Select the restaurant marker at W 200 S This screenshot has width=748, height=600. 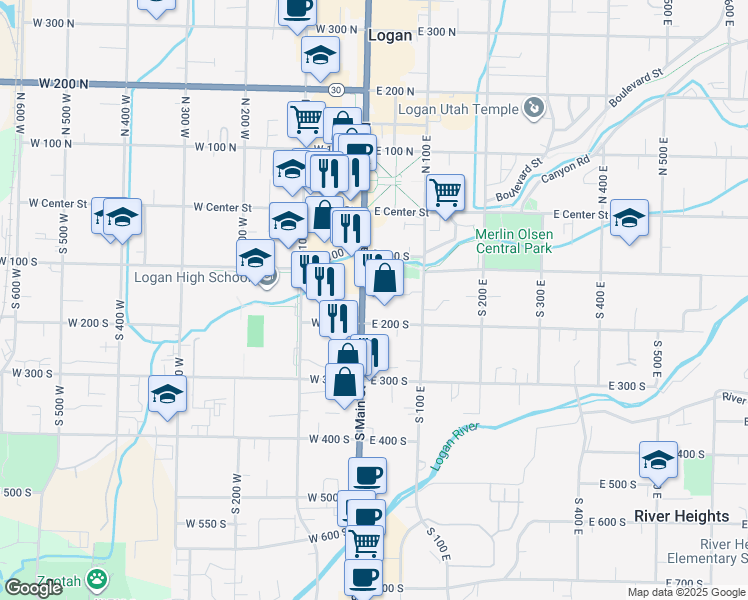338,320
